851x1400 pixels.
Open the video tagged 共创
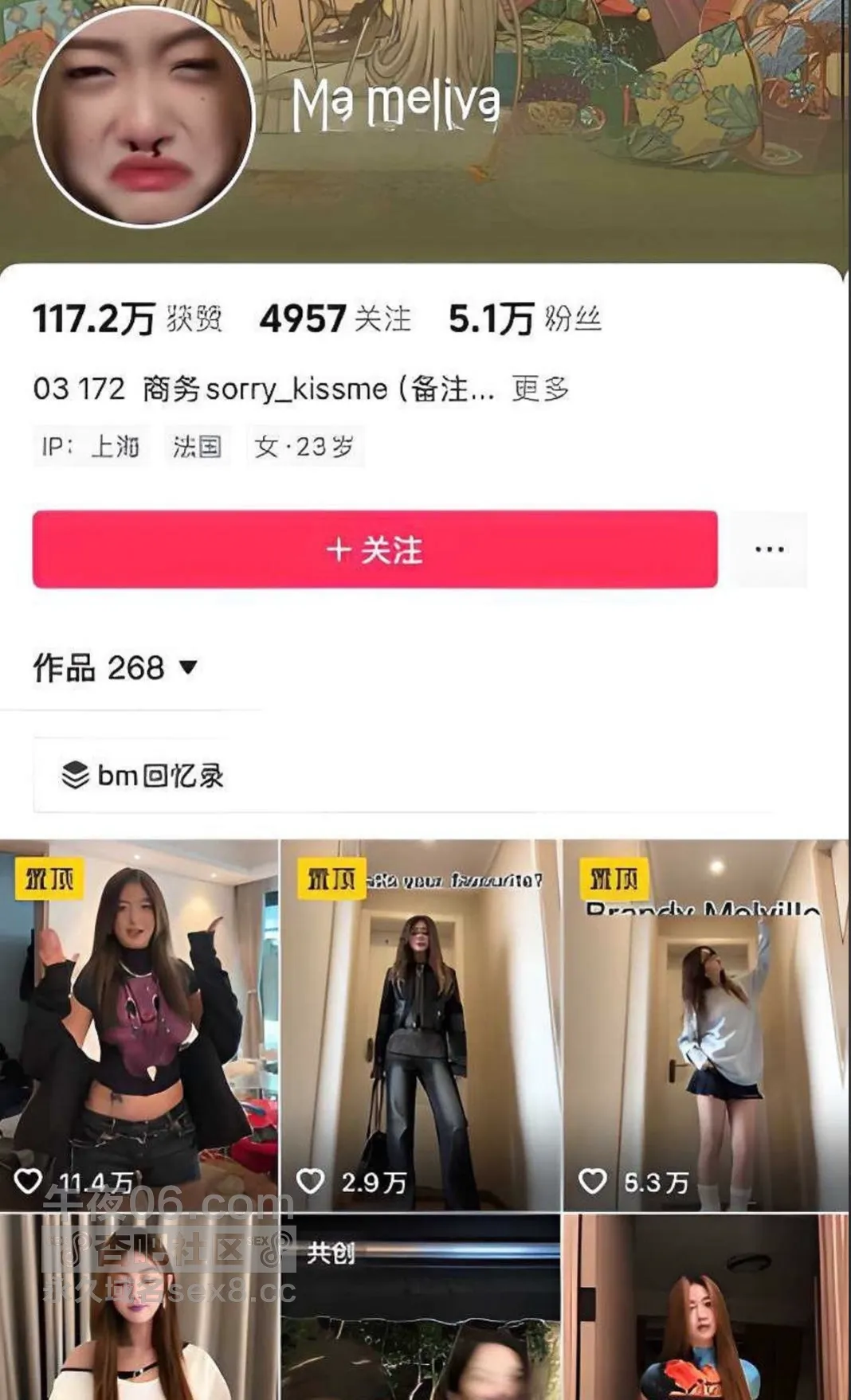click(421, 1307)
